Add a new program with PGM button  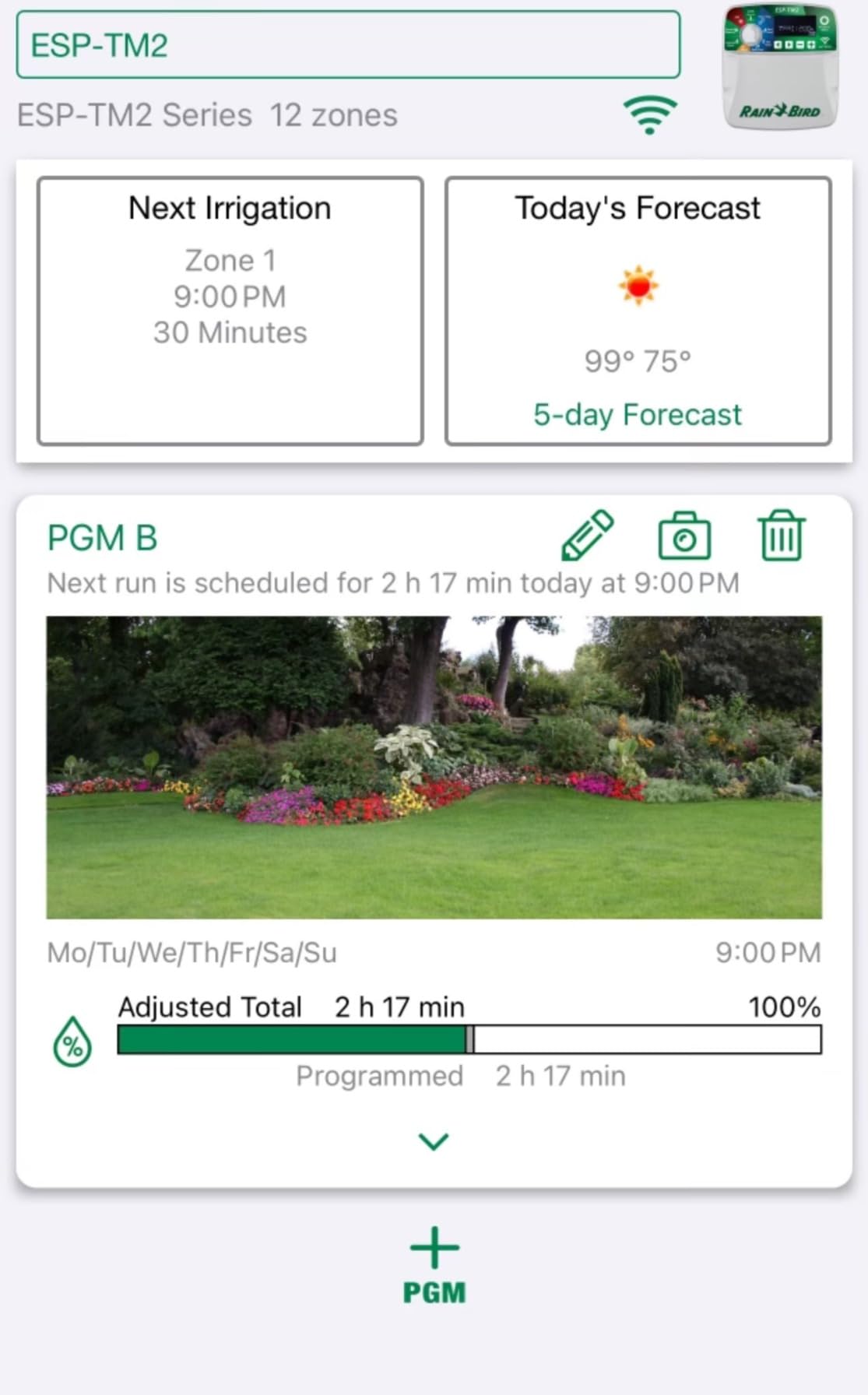(434, 1290)
